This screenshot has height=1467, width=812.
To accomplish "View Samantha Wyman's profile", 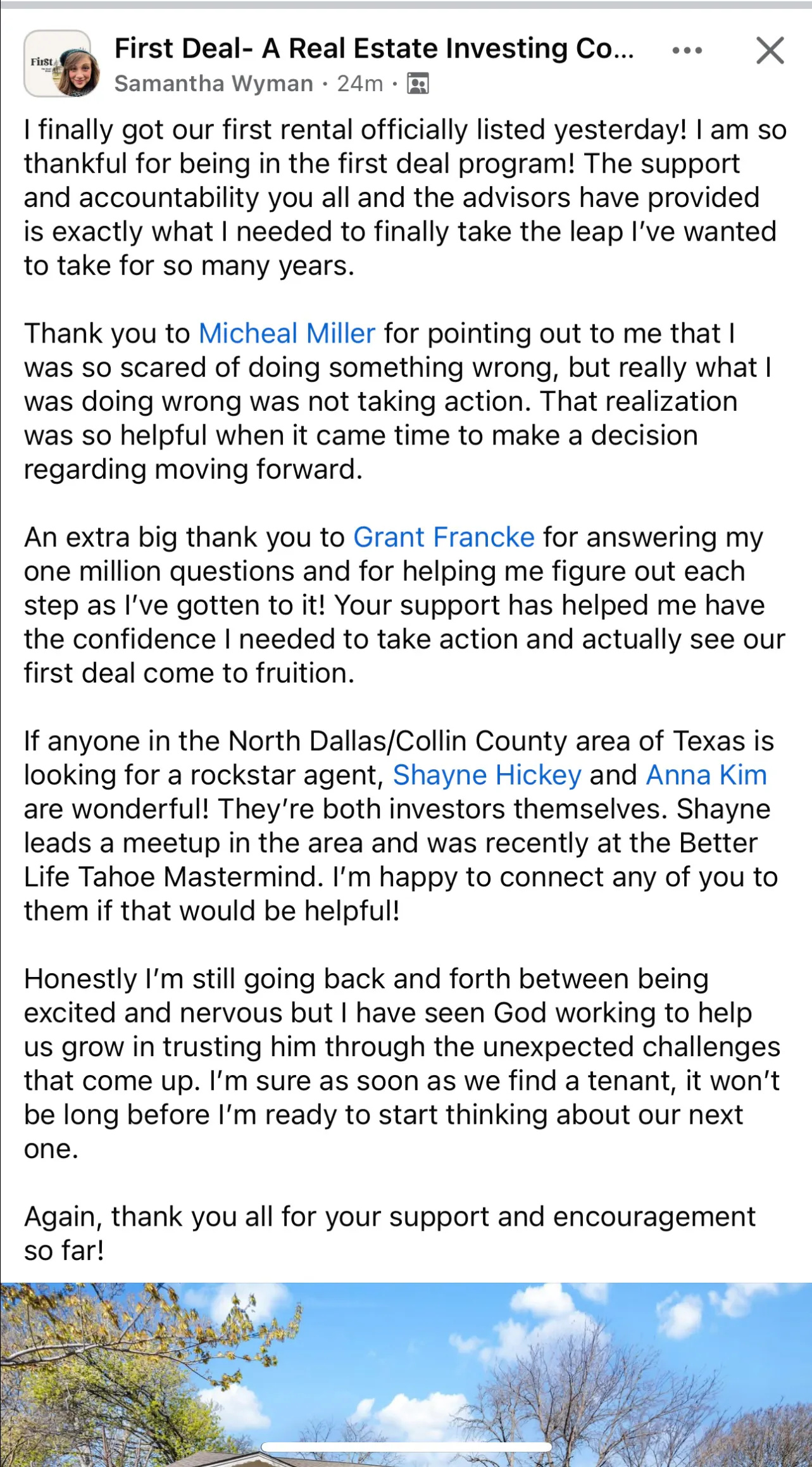I will click(214, 84).
